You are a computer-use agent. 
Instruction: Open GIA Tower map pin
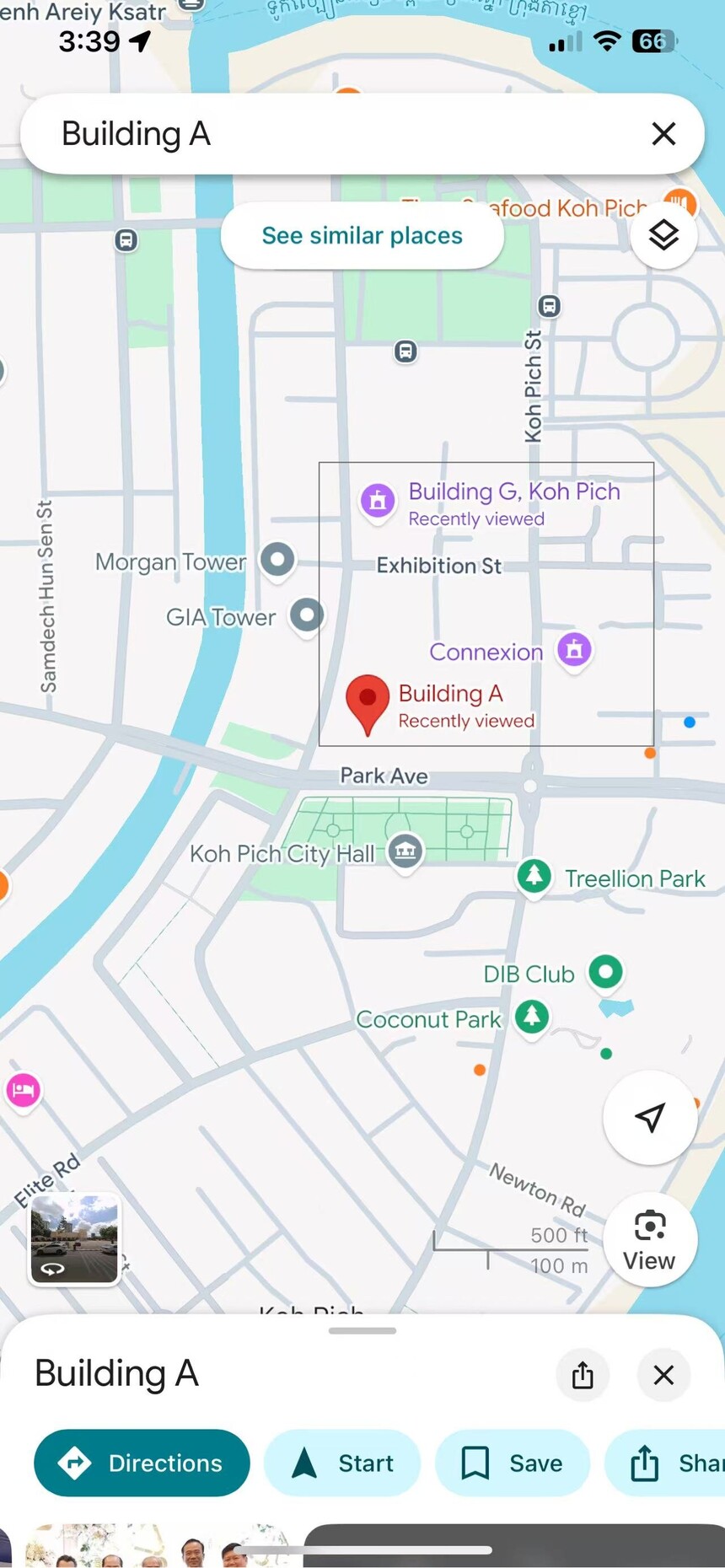coord(307,615)
